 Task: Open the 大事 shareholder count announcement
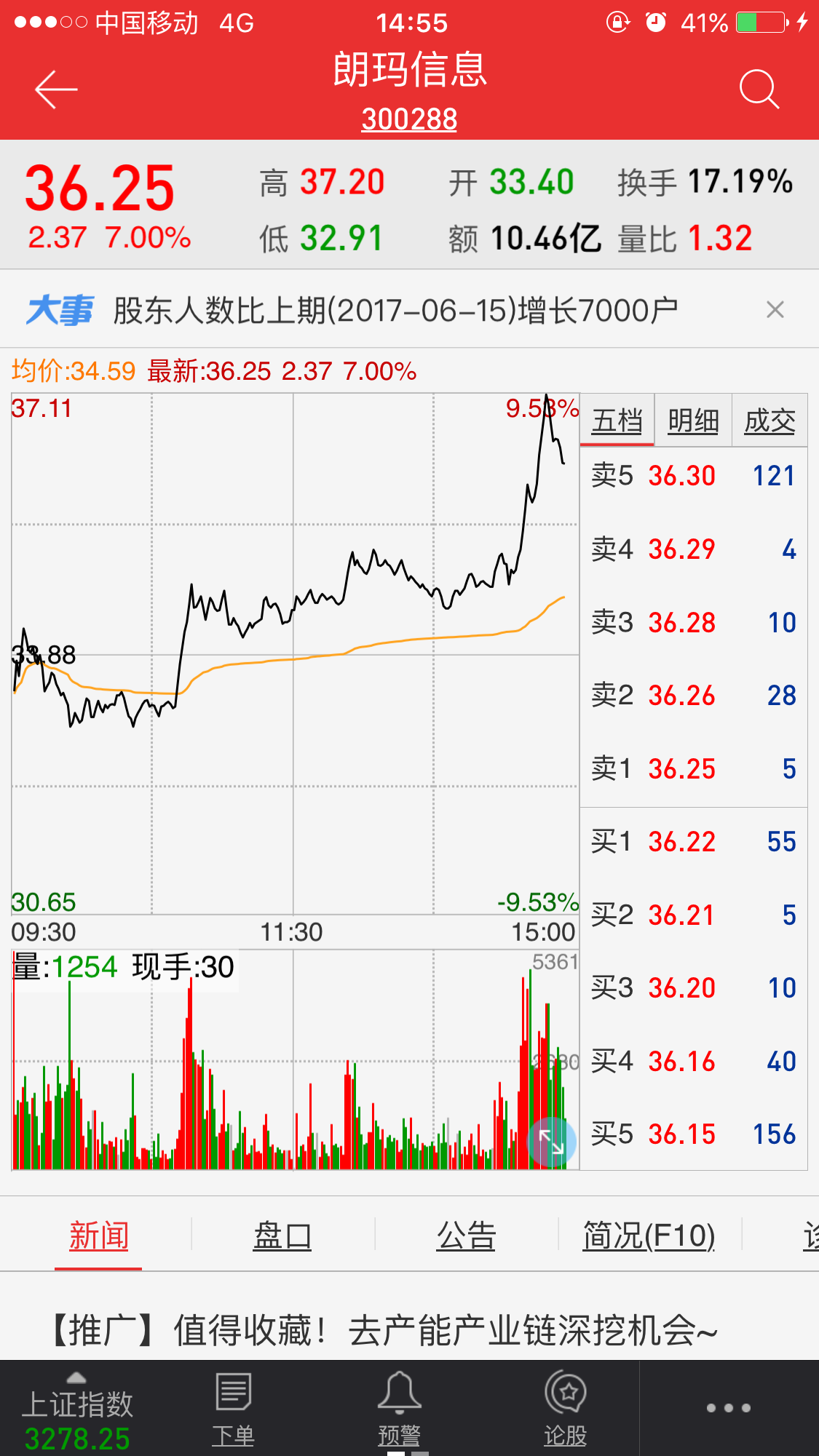395,311
